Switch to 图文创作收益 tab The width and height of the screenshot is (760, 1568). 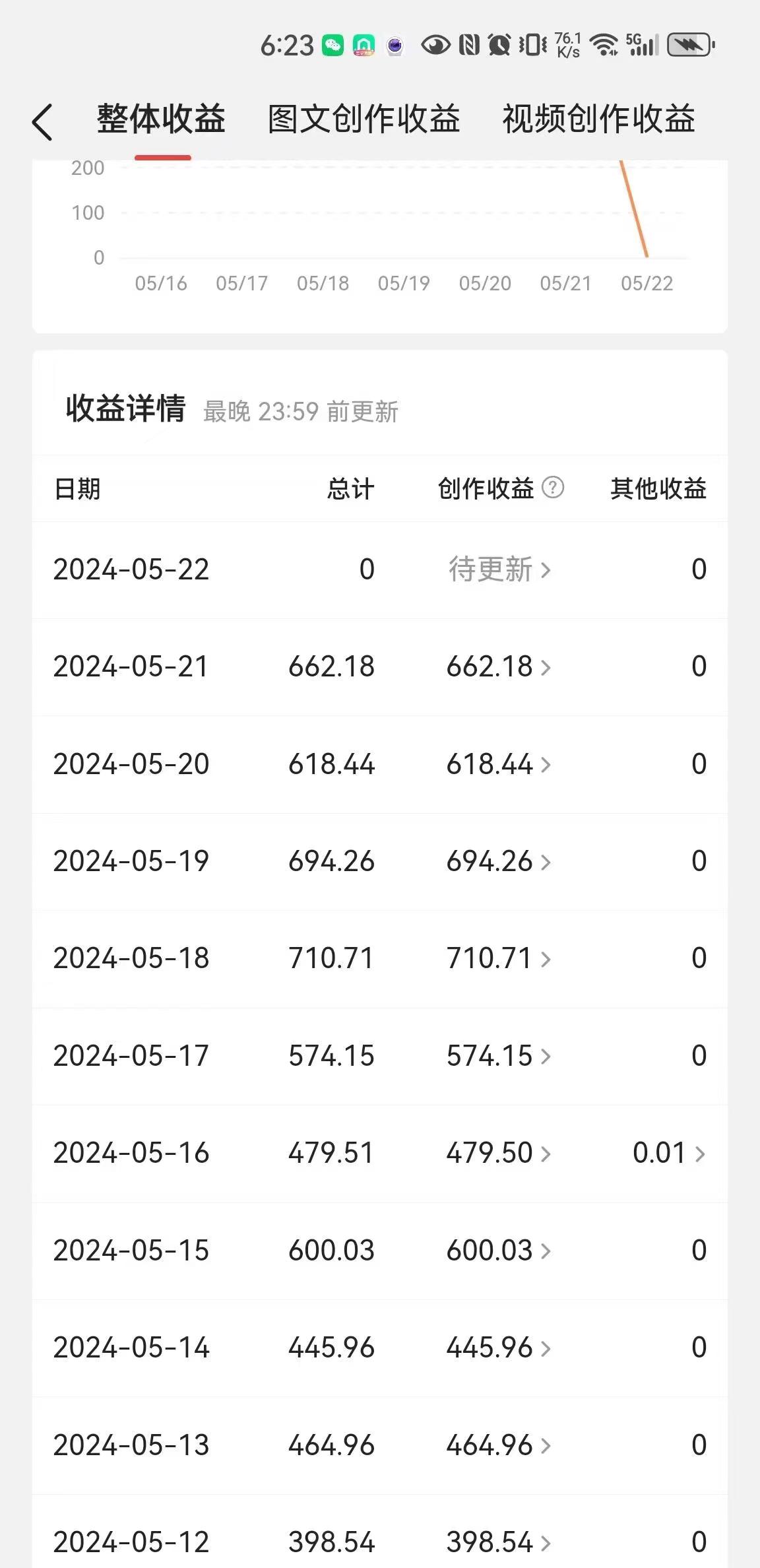[x=364, y=119]
